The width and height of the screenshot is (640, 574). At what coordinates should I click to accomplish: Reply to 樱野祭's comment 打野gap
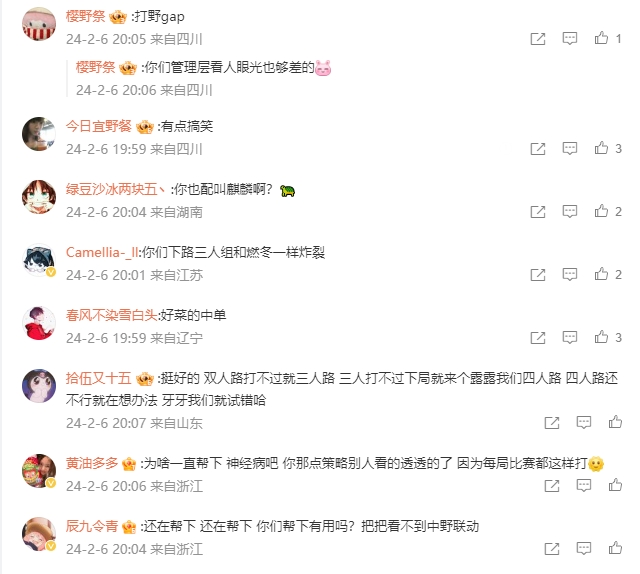point(569,39)
